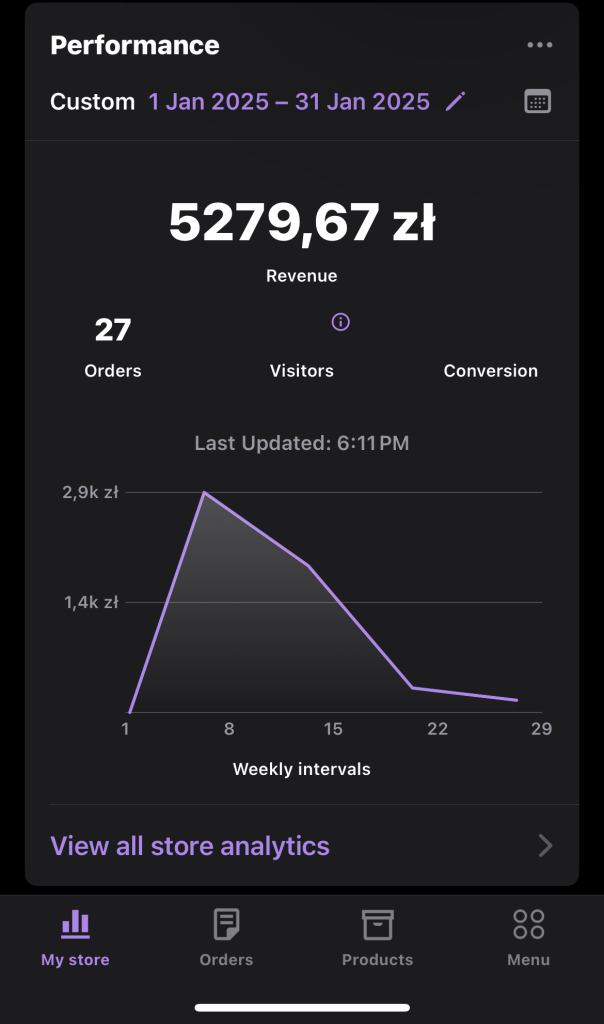
Task: Open the Menu tab
Action: tap(528, 937)
